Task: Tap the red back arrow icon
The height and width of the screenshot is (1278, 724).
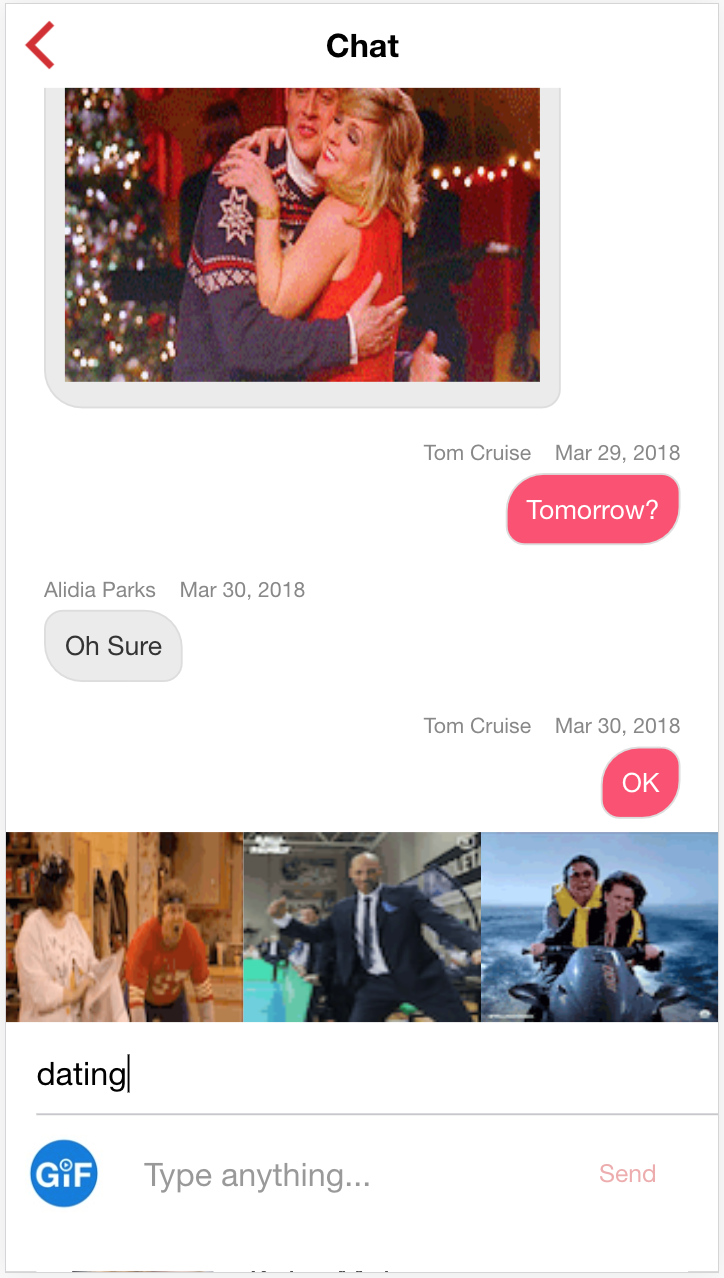Action: 39,45
